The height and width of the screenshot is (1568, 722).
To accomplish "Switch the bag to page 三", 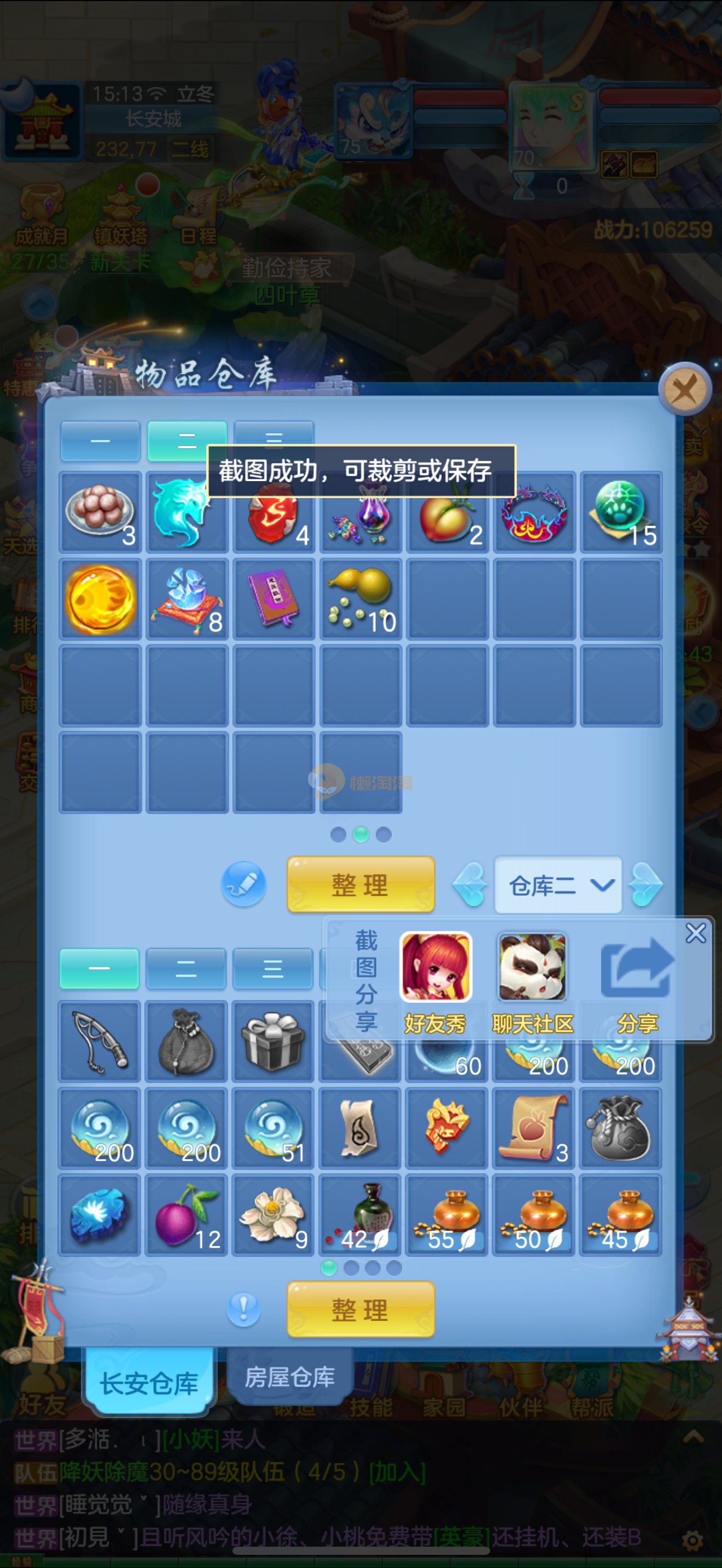I will [273, 968].
